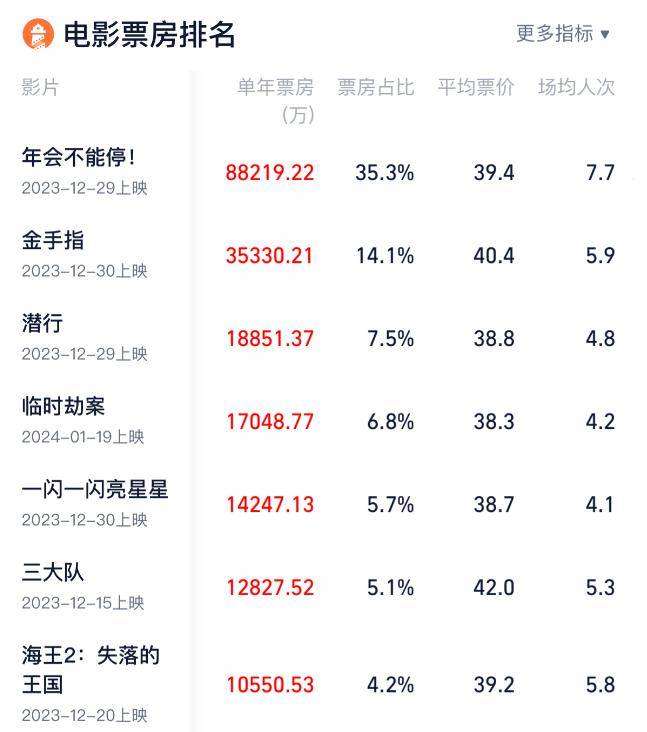Image resolution: width=647 pixels, height=732 pixels.
Task: Open 一闪一闪亮星星 movie entry
Action: click(x=95, y=490)
